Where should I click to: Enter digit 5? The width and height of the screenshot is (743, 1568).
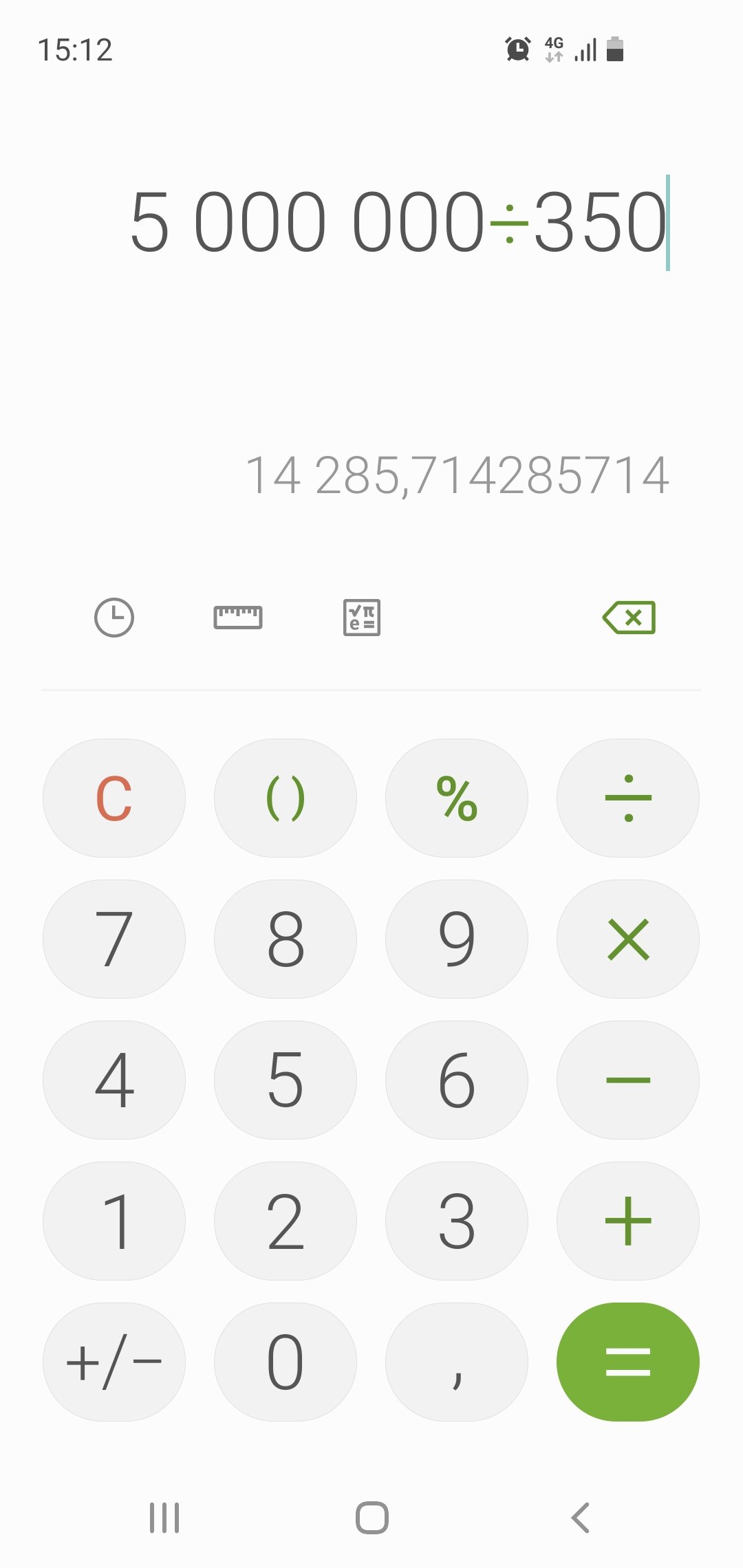(x=286, y=1080)
